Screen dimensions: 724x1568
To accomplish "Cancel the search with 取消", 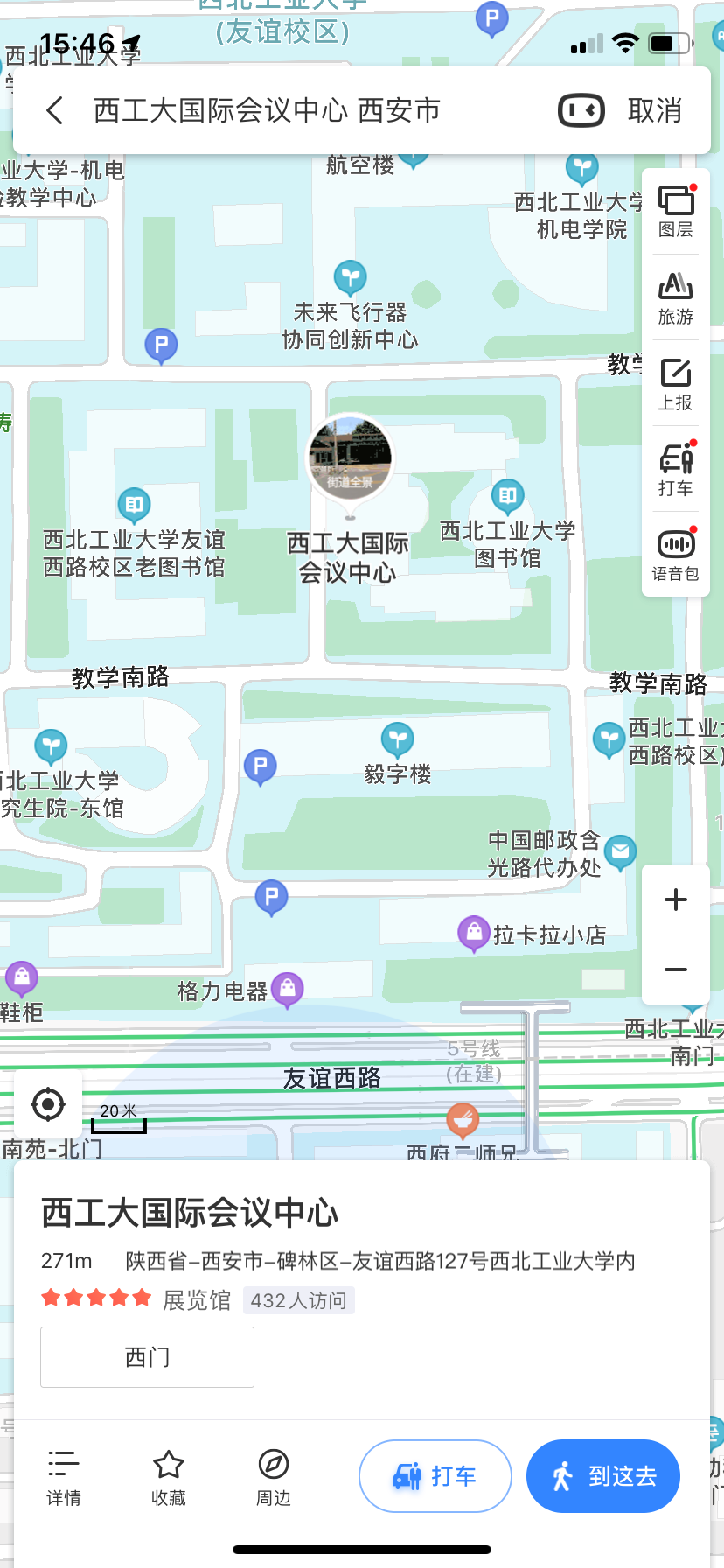I will 655,111.
